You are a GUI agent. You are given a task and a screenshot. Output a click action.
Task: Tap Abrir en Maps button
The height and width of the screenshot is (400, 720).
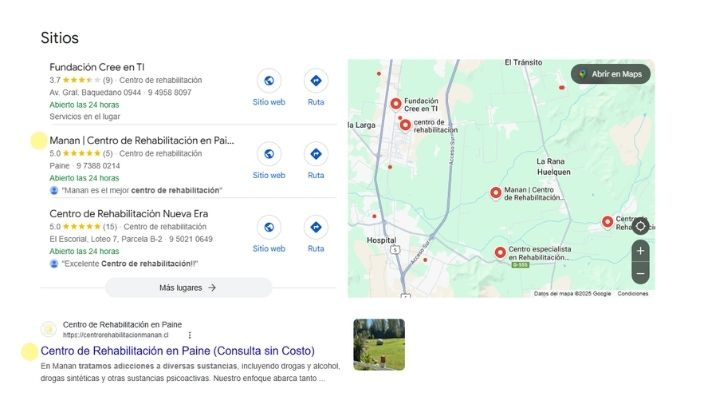click(x=612, y=74)
